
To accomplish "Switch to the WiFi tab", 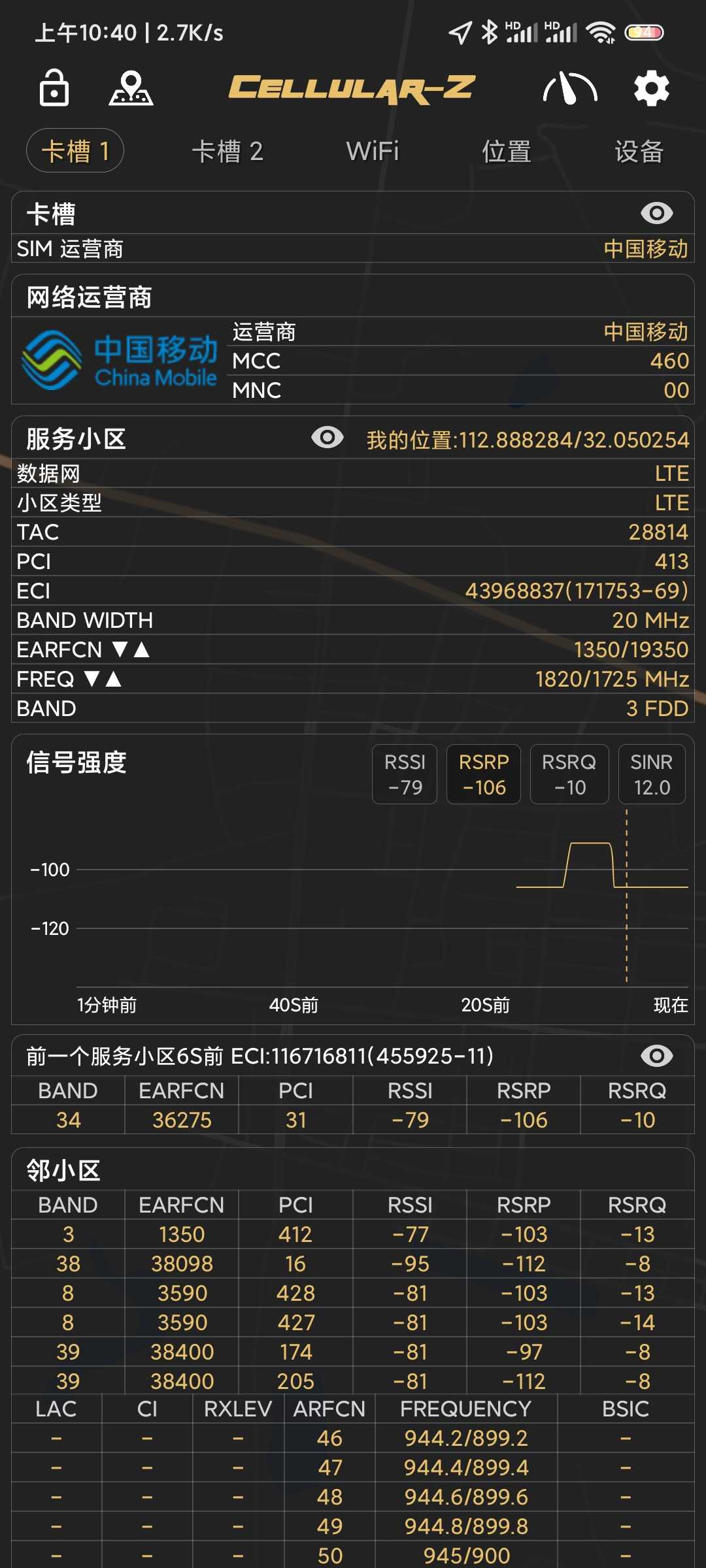I will tap(372, 152).
